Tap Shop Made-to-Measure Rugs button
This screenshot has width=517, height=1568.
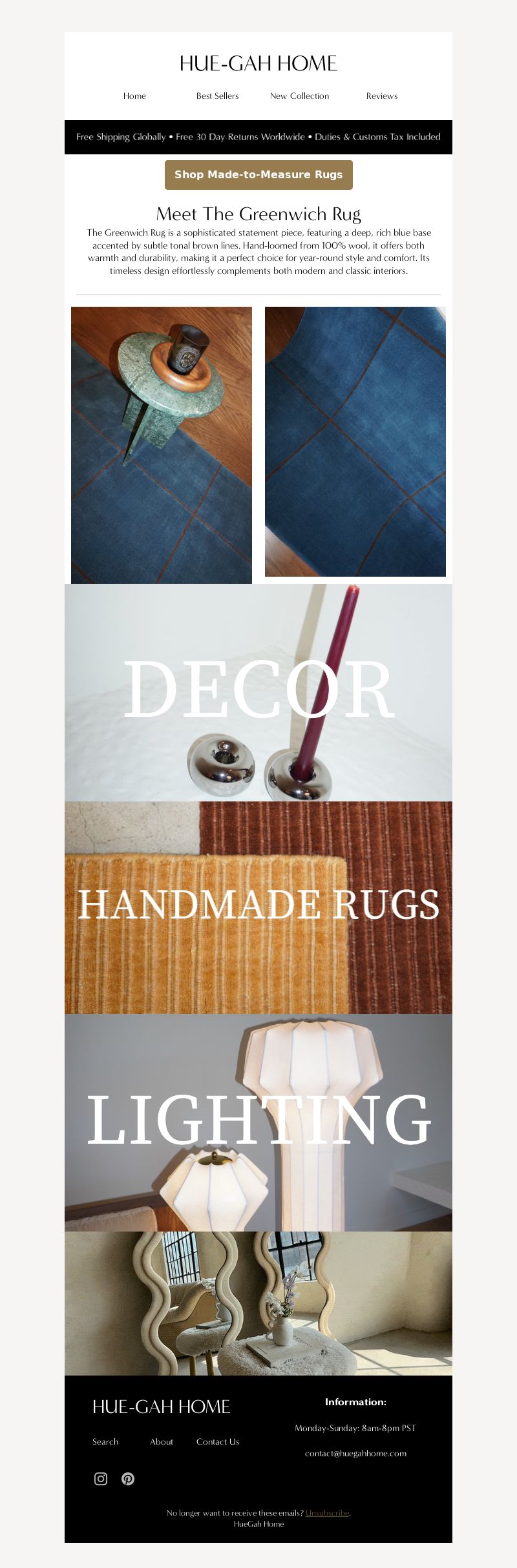(258, 175)
